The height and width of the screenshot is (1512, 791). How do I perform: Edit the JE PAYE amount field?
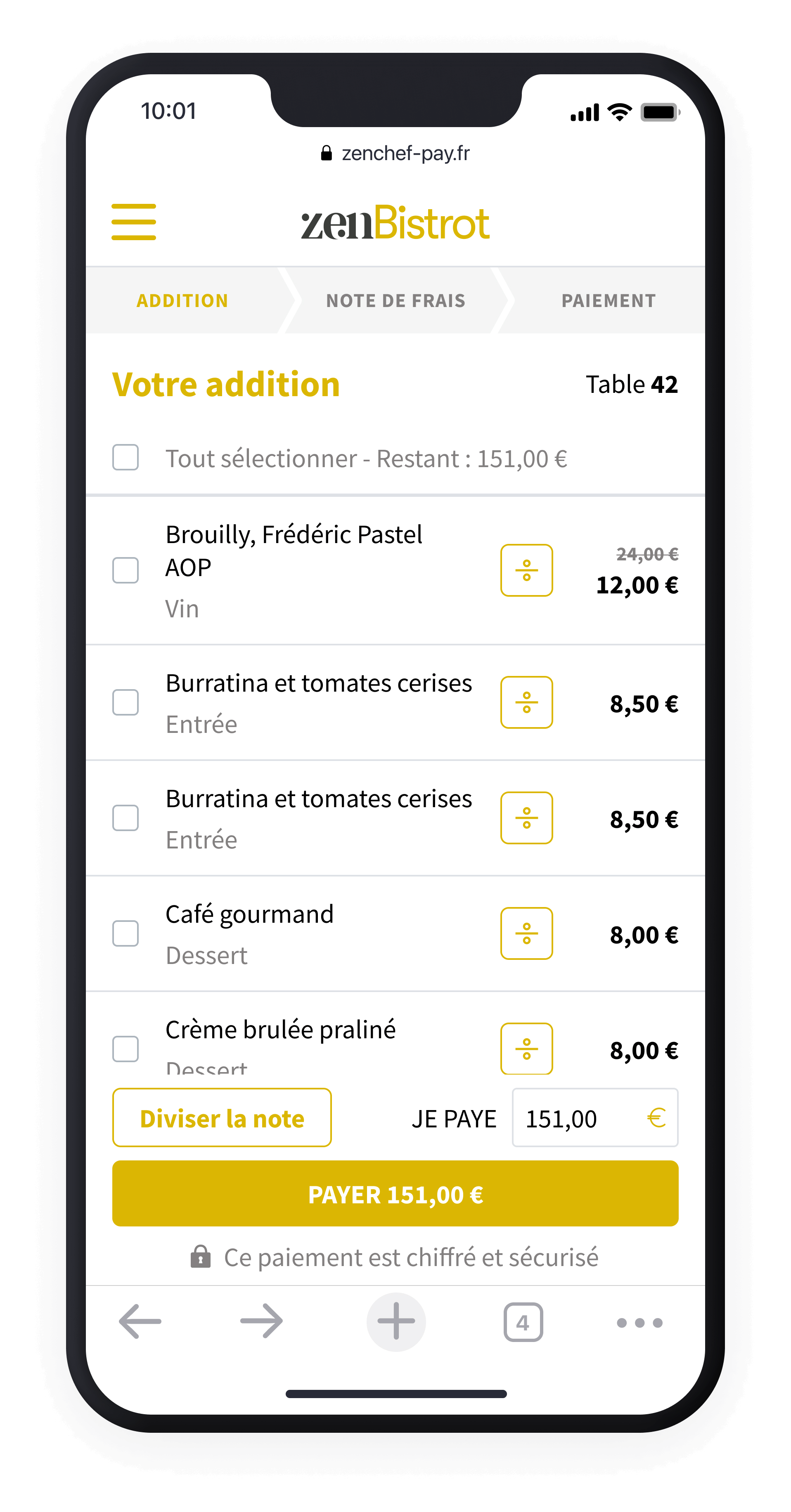[x=594, y=1117]
